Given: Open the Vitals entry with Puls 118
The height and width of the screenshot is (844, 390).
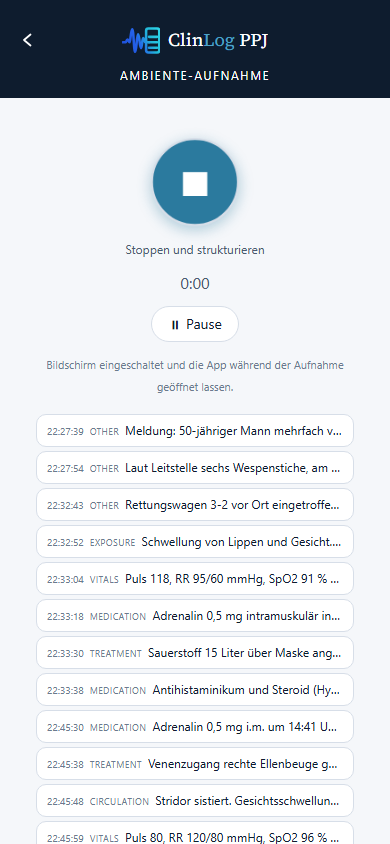Looking at the screenshot, I should point(195,579).
